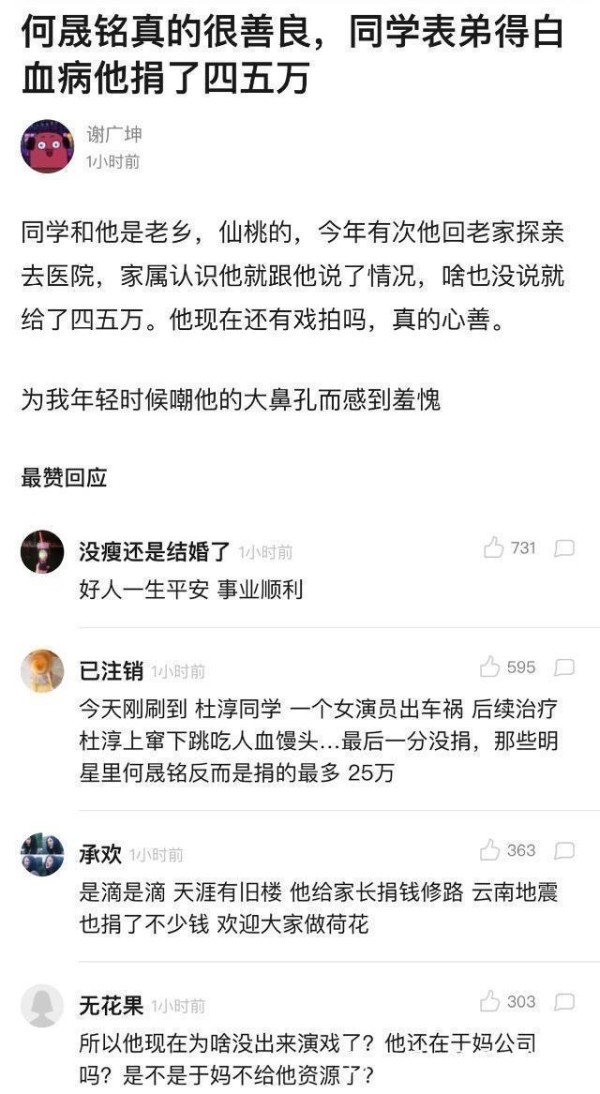Like the comment from 承欢
The image size is (600, 1094).
point(489,851)
